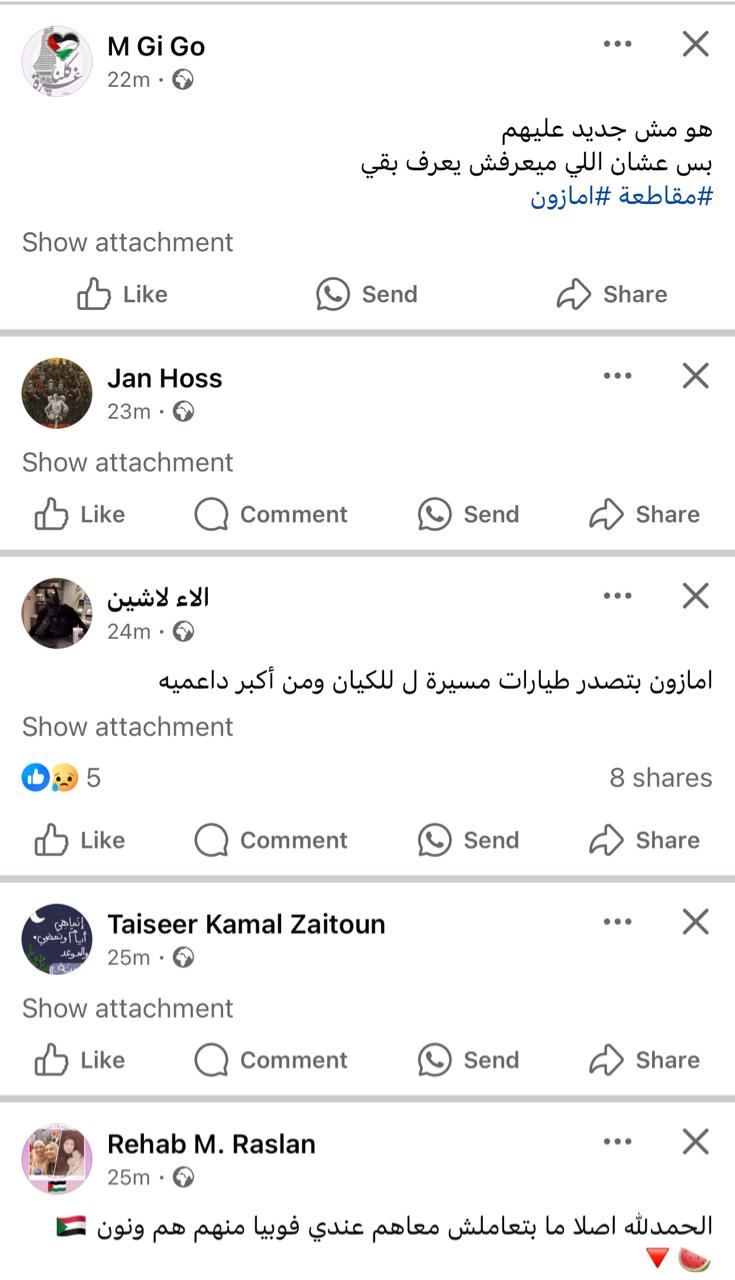
Task: Dismiss Jan Hoss's post
Action: 695,376
